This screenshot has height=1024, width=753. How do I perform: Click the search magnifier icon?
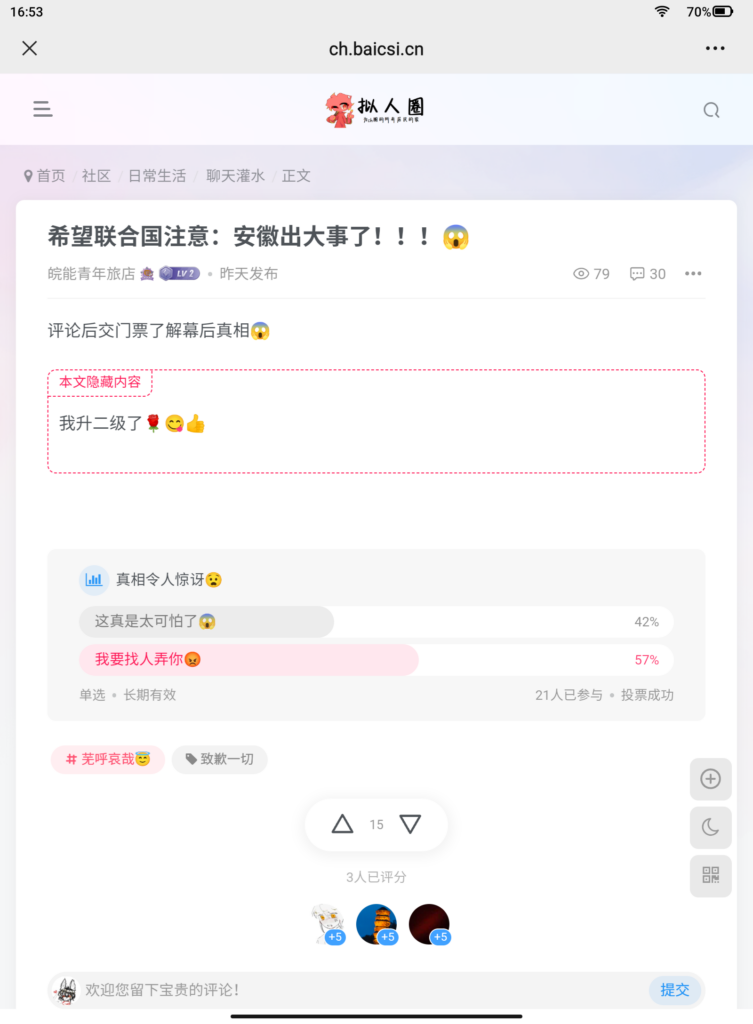pos(710,110)
